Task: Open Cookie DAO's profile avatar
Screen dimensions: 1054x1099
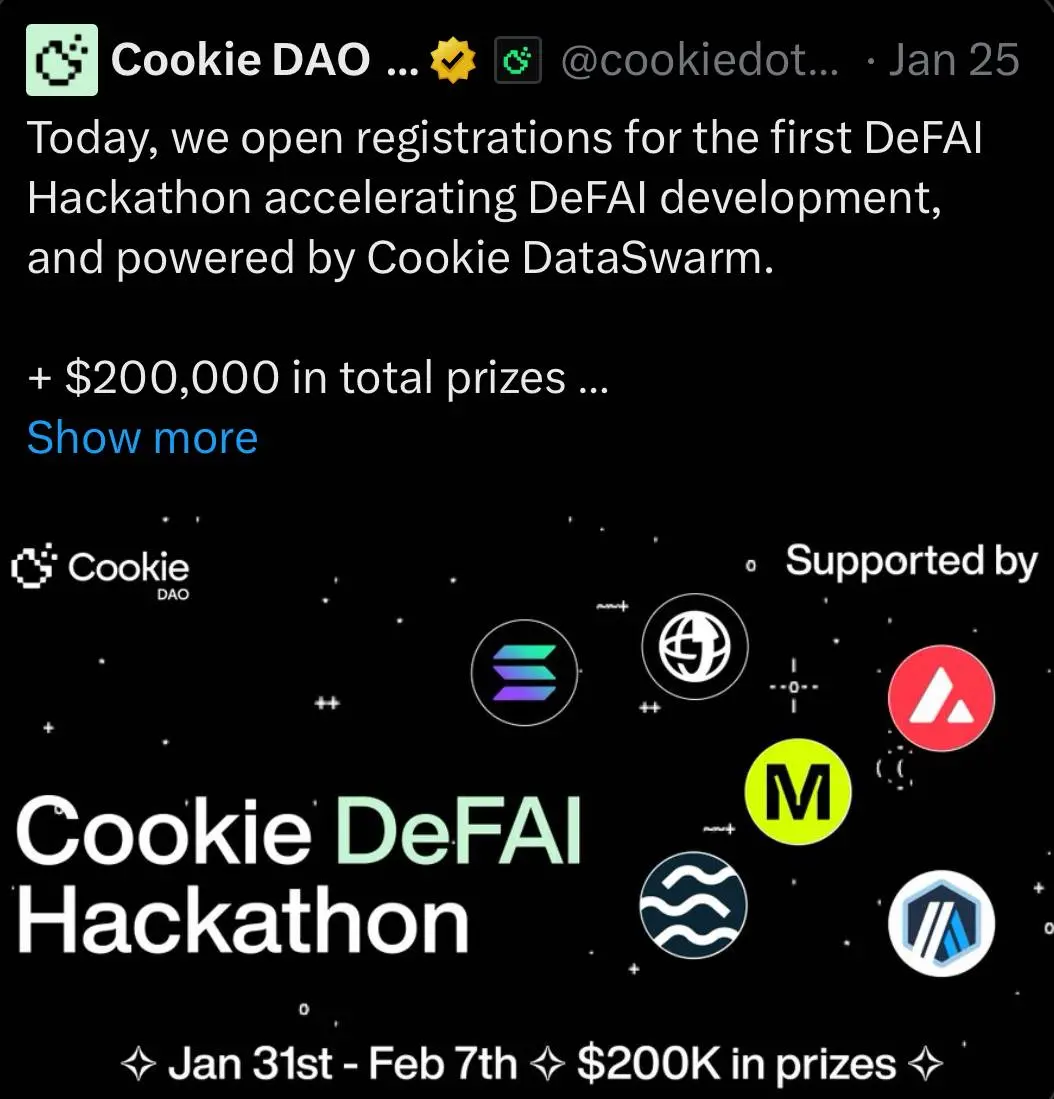Action: tap(64, 60)
